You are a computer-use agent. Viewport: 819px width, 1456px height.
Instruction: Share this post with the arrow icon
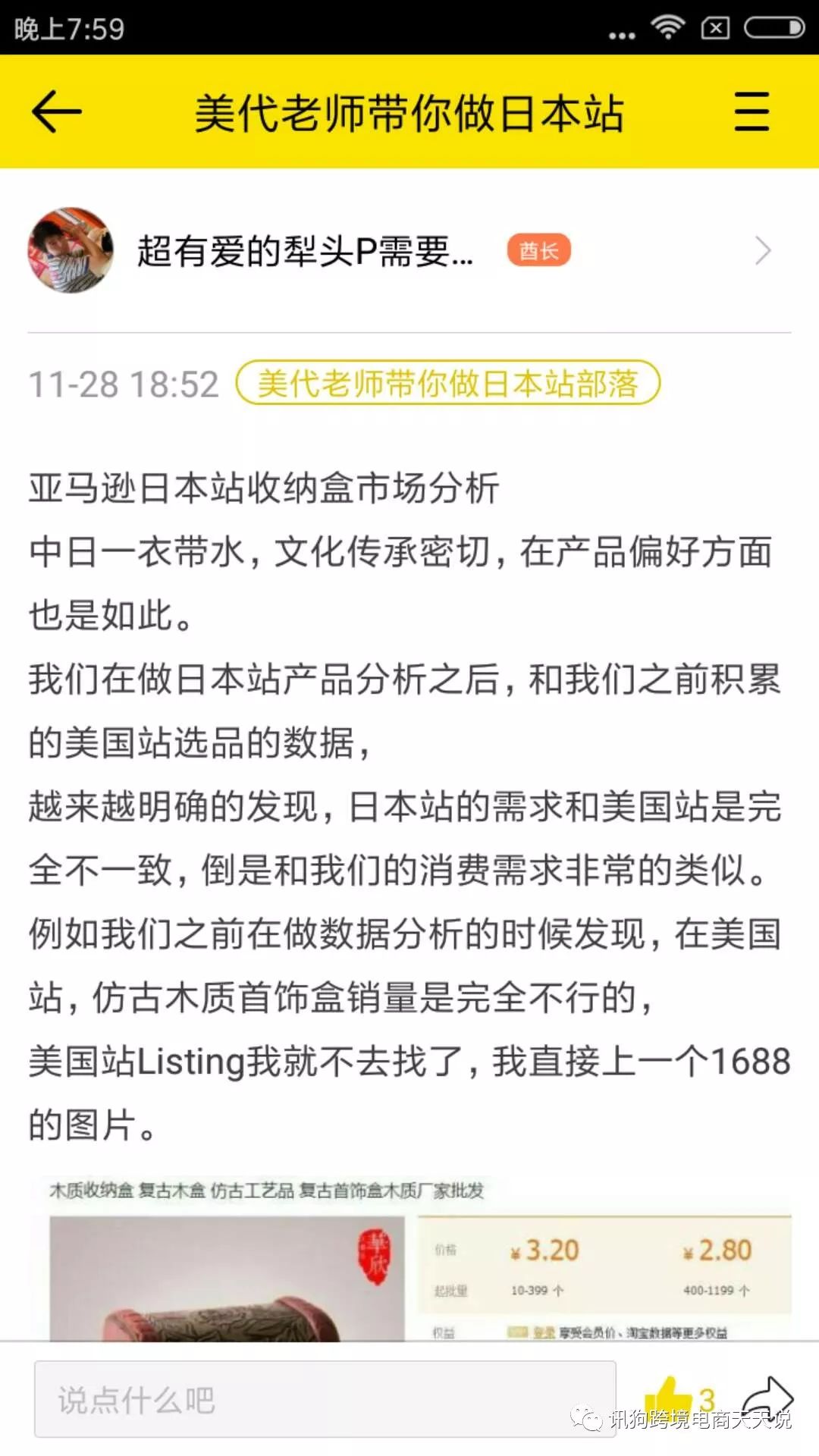pos(767,1395)
